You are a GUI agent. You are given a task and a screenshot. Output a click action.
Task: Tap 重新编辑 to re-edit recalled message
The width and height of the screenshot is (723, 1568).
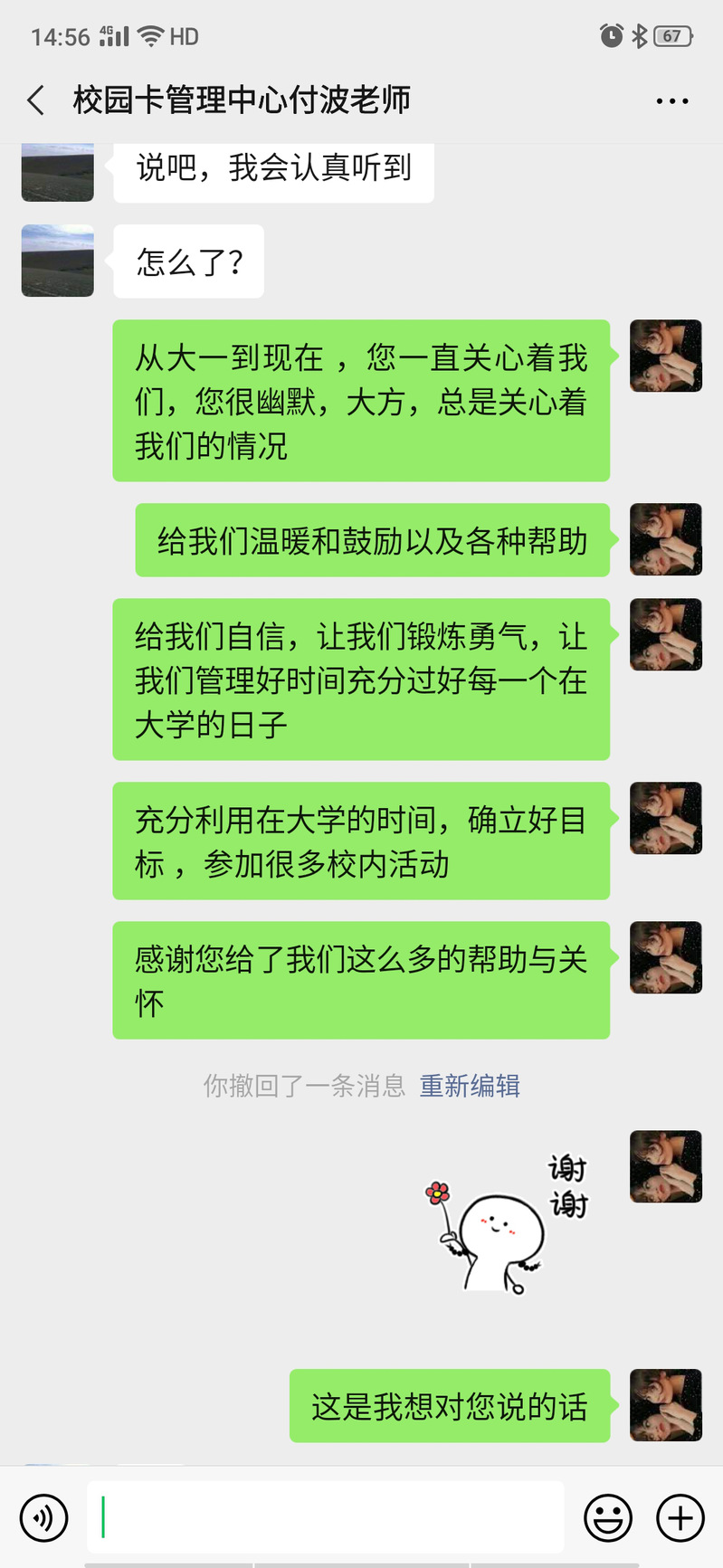pos(469,1086)
